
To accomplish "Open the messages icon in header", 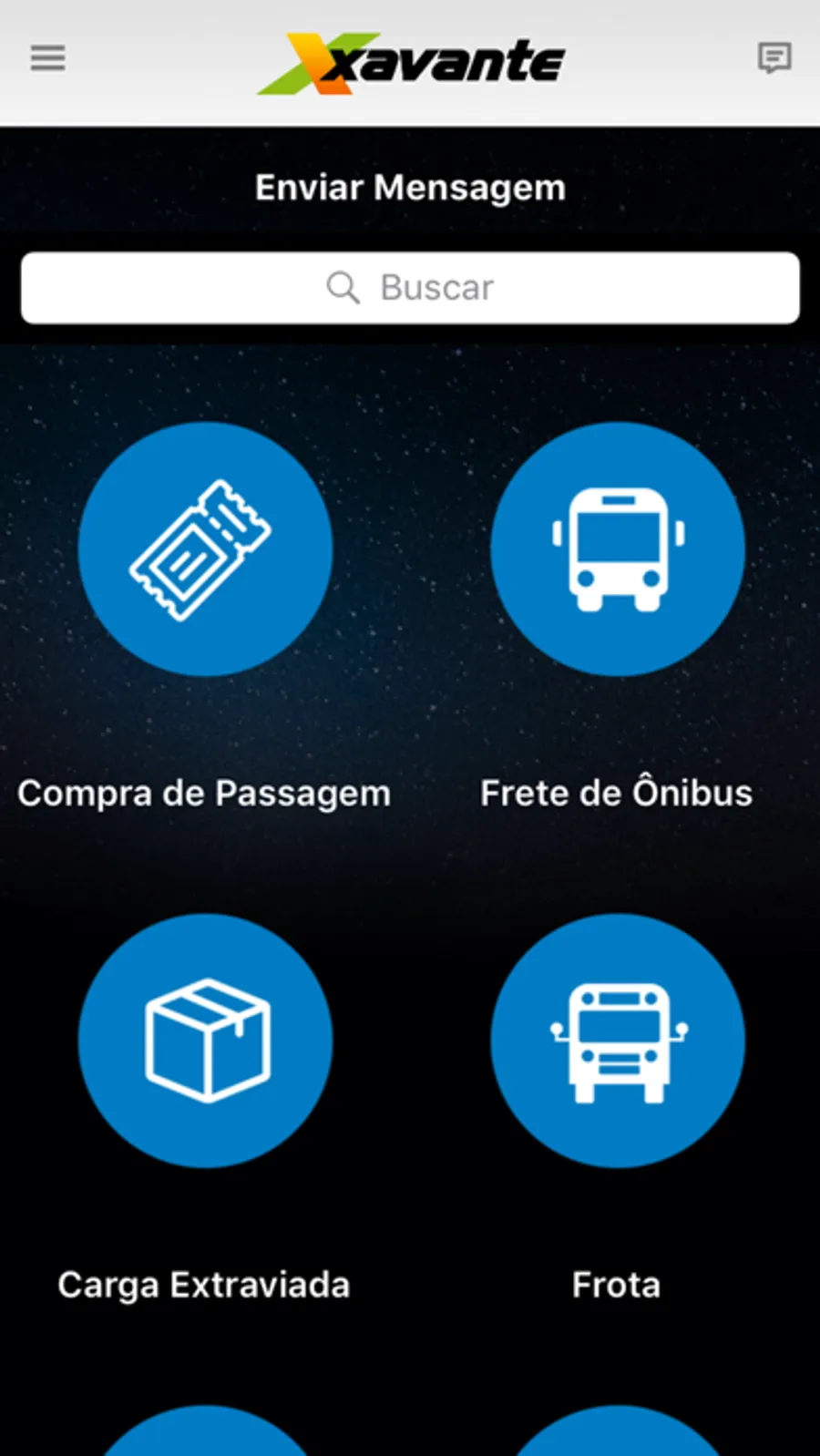I will pos(774,58).
